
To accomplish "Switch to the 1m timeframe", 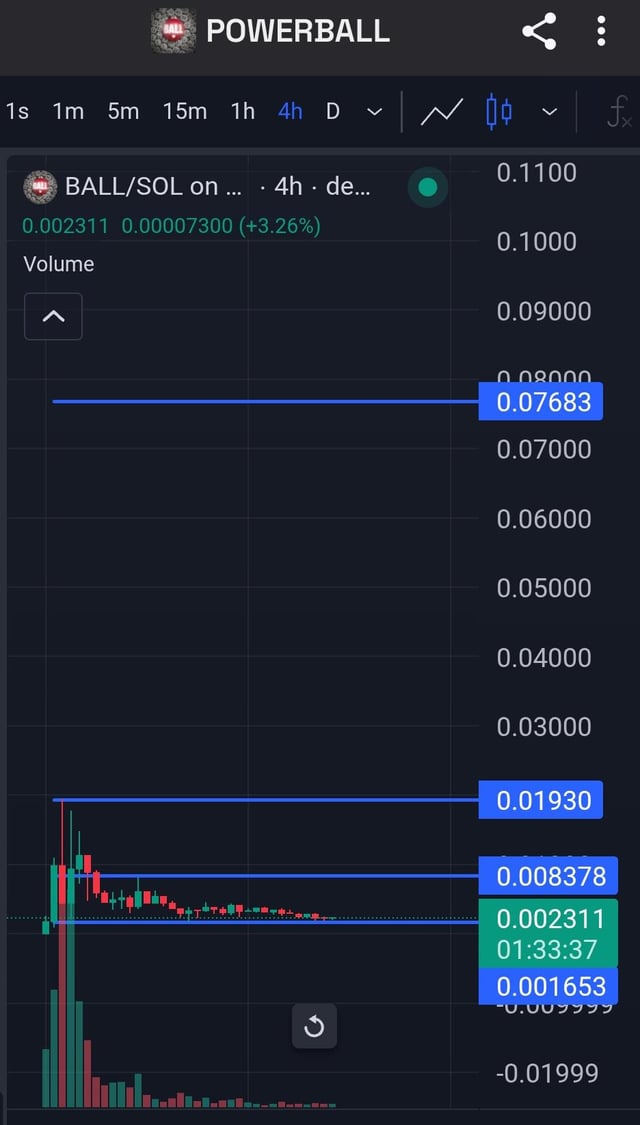I will pos(68,111).
